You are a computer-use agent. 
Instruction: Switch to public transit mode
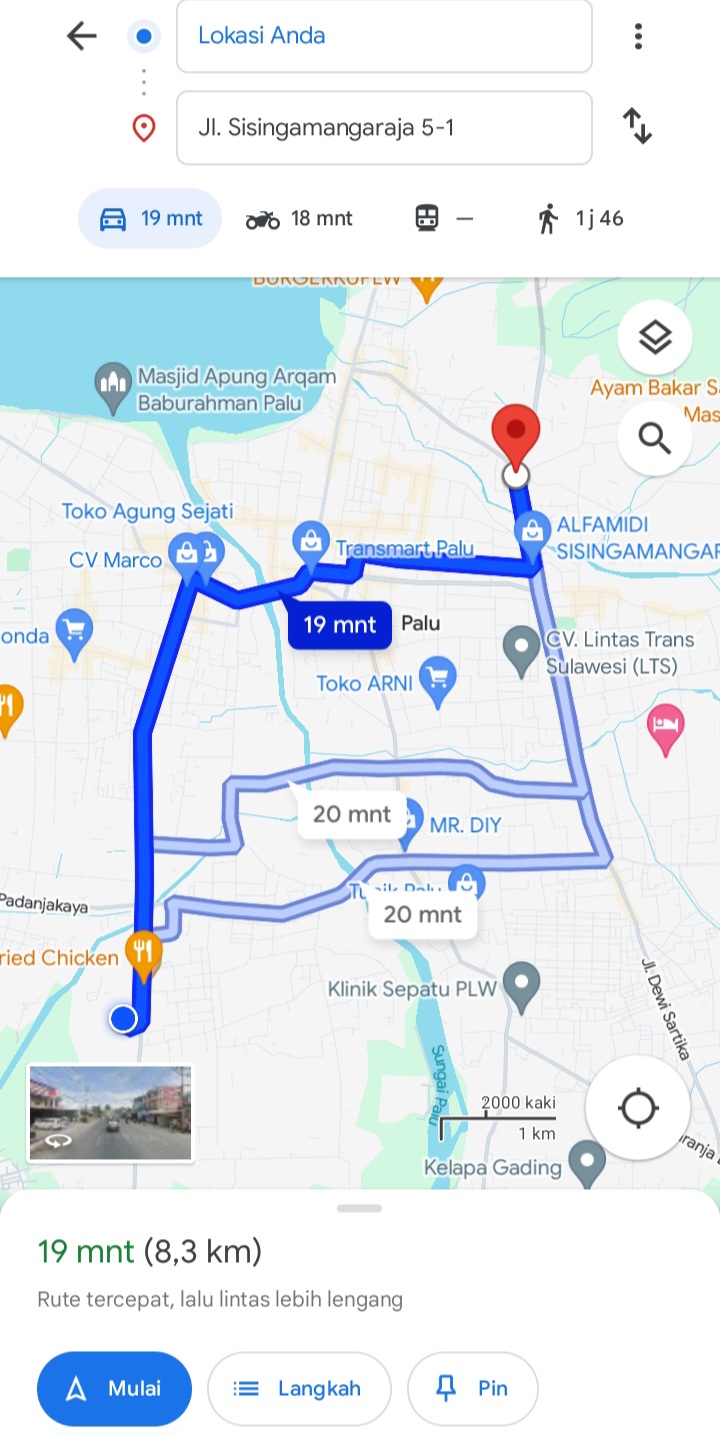coord(444,218)
